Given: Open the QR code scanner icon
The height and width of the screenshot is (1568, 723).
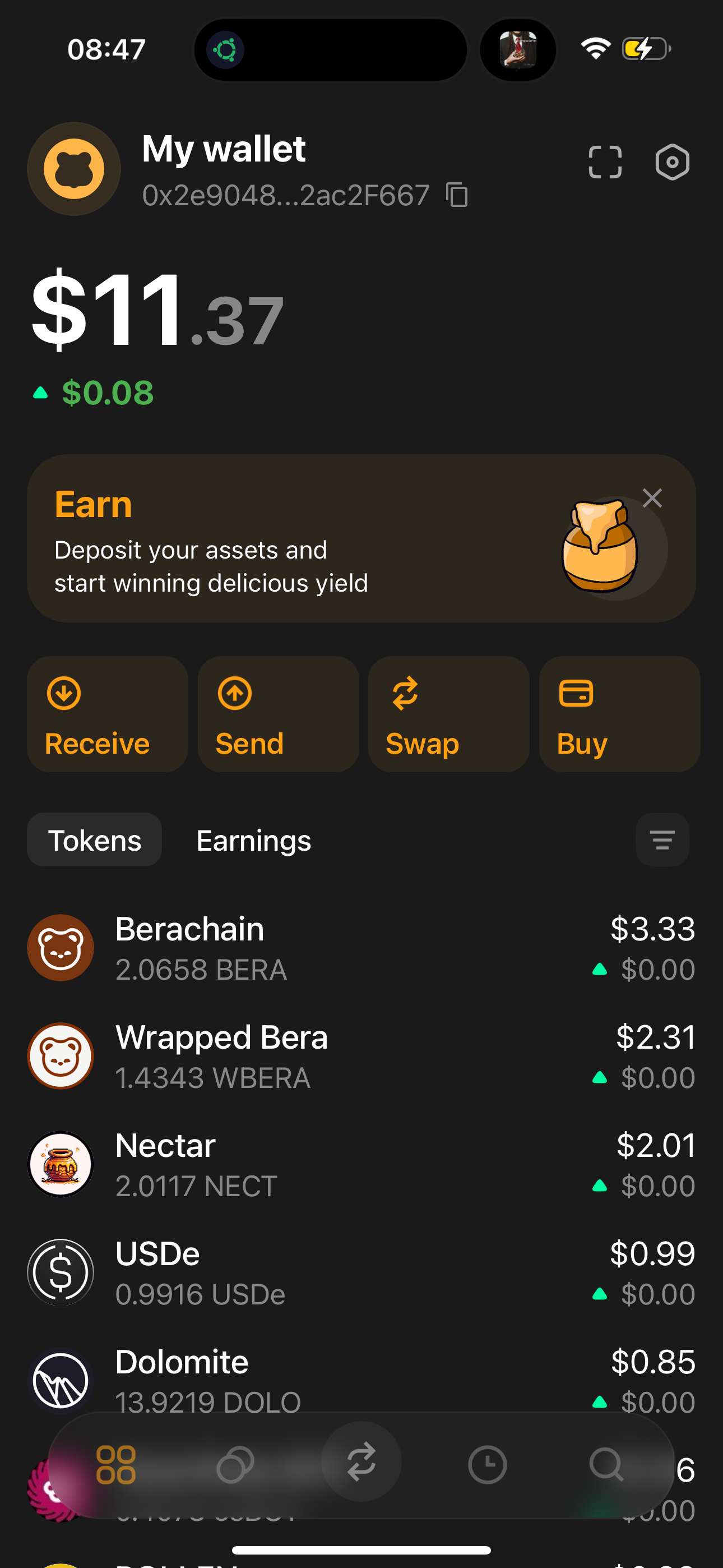Looking at the screenshot, I should (604, 162).
